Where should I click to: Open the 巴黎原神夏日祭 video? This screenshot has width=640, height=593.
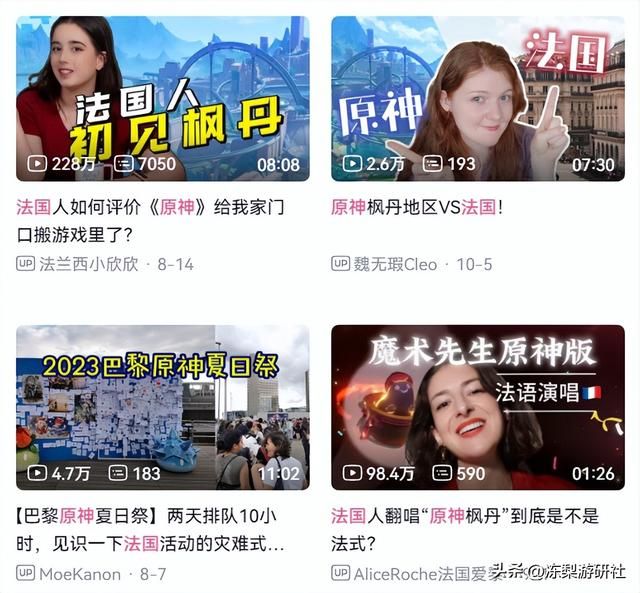tap(162, 407)
